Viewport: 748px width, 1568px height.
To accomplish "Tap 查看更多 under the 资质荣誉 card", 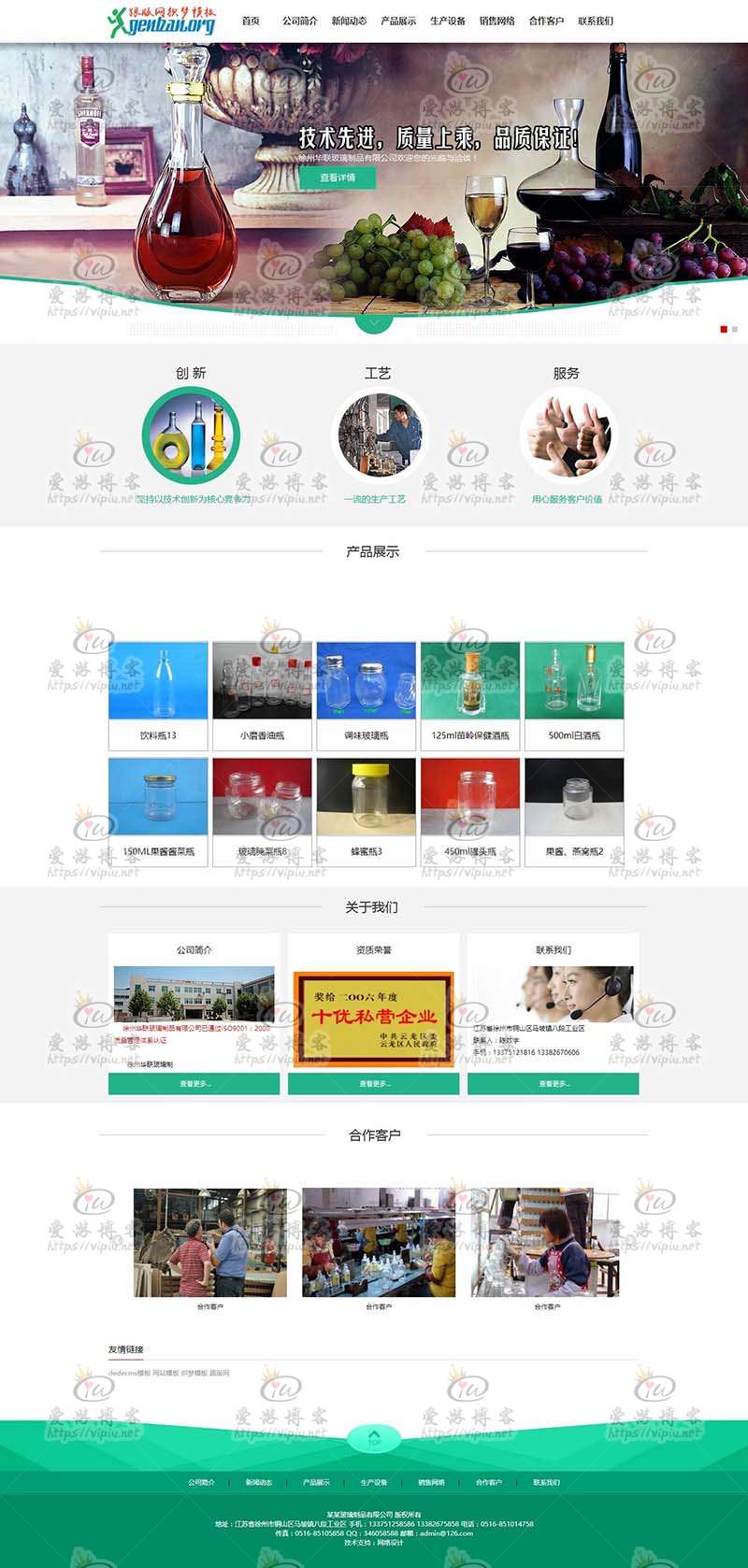I will click(374, 1083).
